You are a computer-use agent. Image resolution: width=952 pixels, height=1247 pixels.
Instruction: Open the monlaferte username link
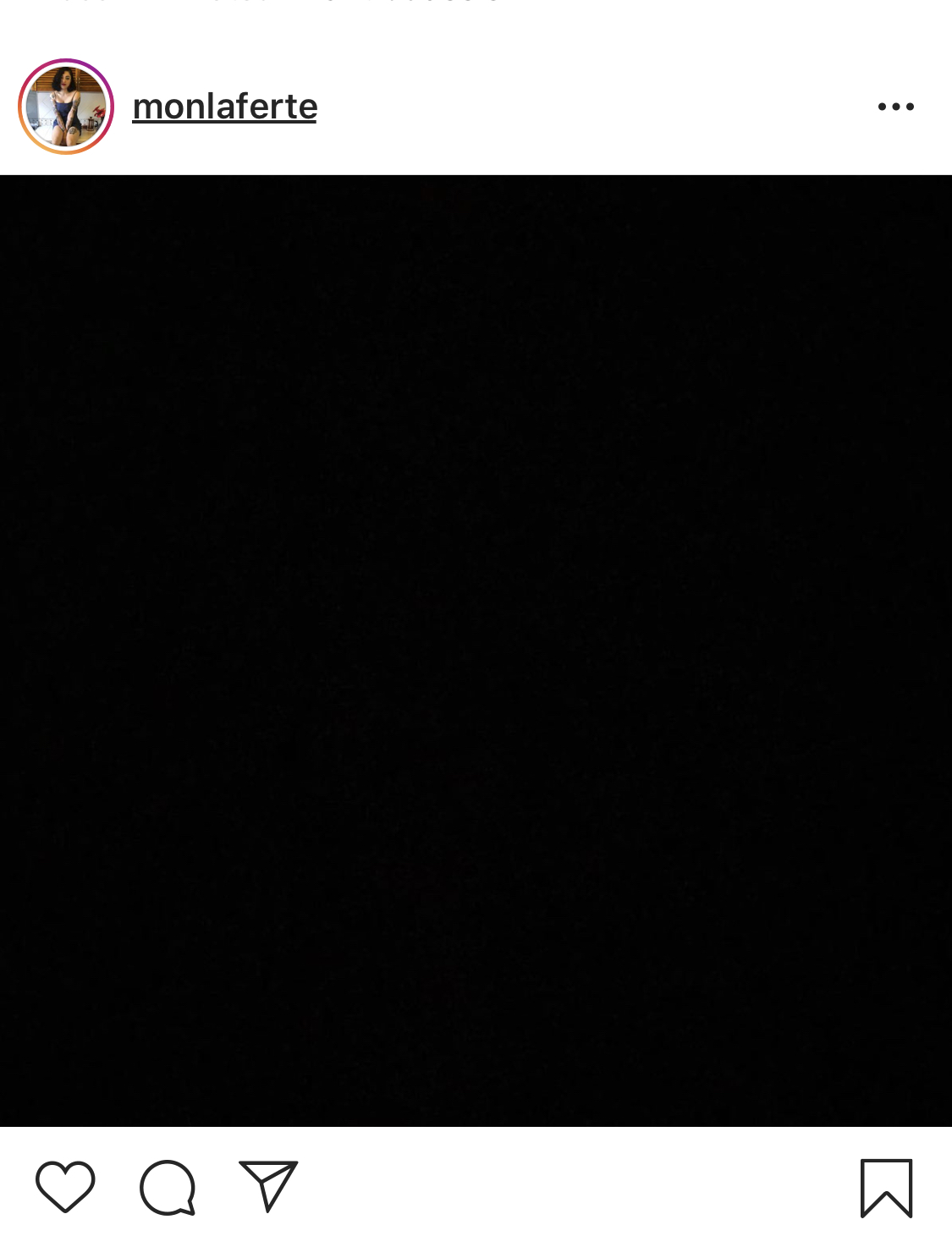[224, 107]
